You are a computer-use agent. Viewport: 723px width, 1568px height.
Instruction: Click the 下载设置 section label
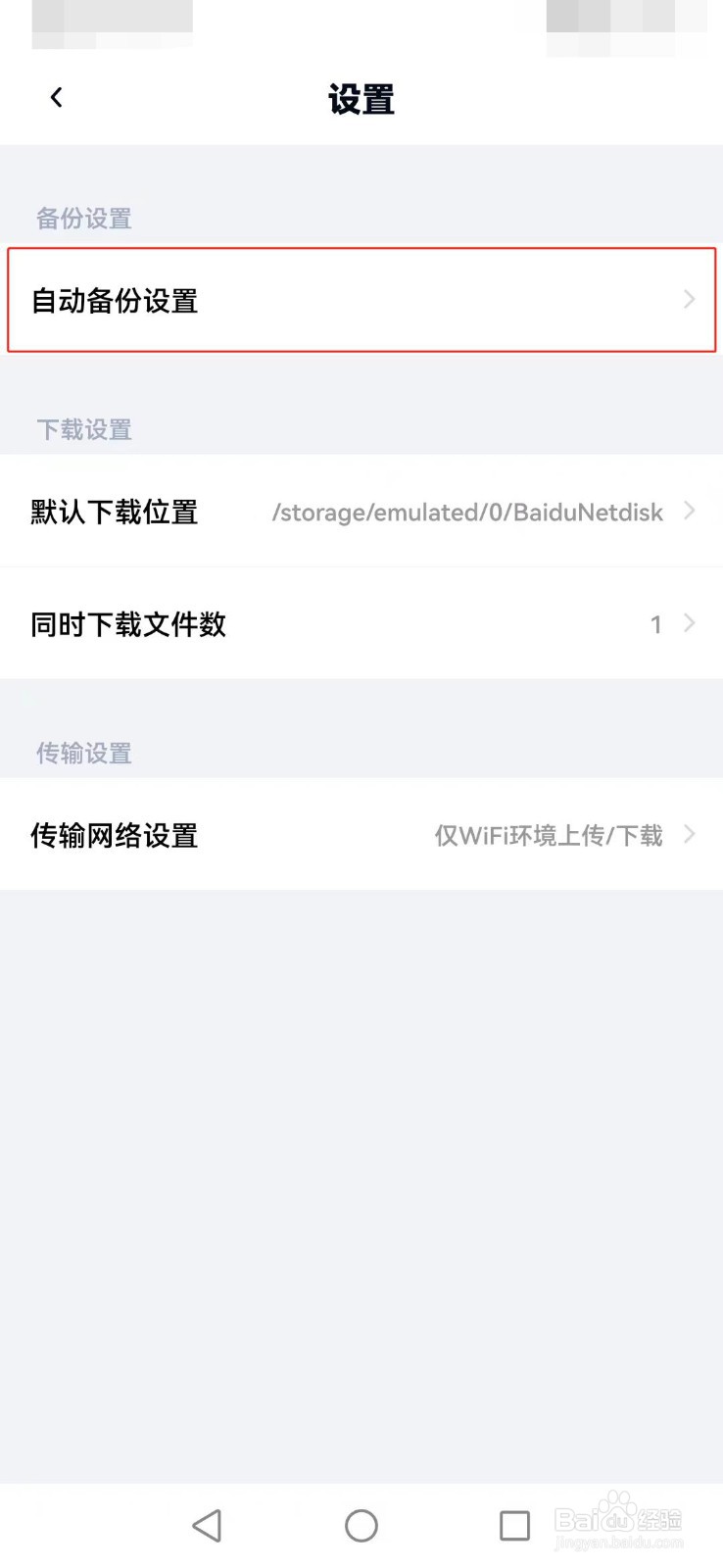pos(82,429)
